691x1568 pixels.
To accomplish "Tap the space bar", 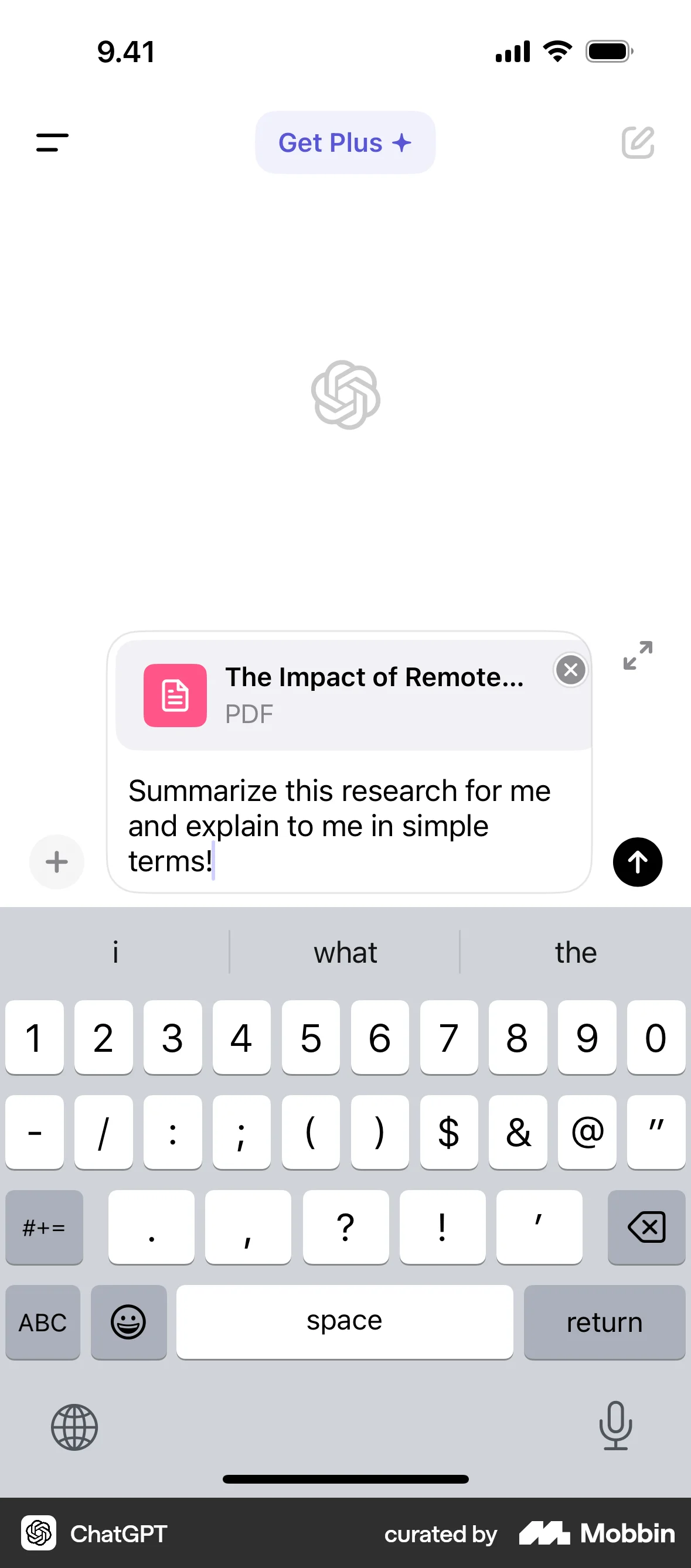I will pyautogui.click(x=345, y=1322).
